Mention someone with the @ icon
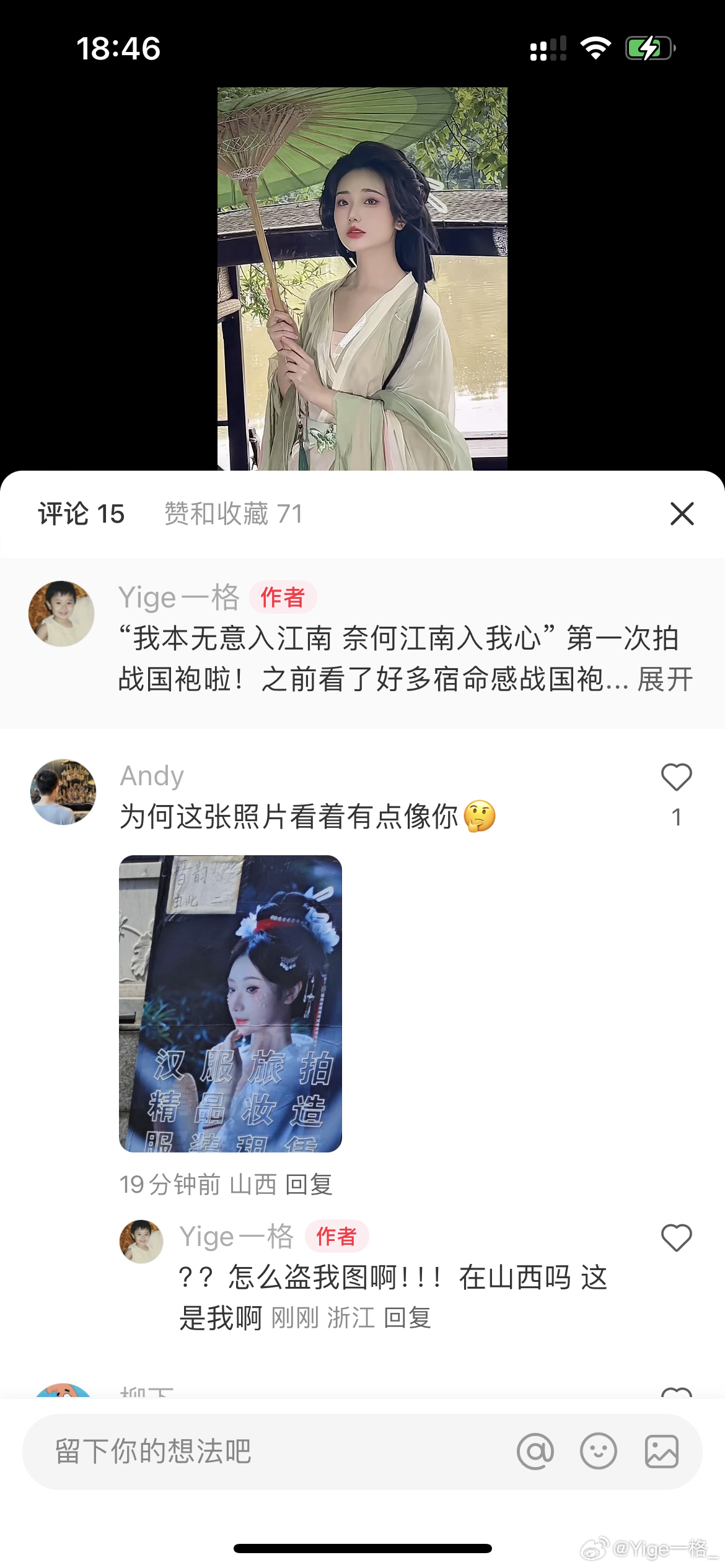 [535, 1451]
